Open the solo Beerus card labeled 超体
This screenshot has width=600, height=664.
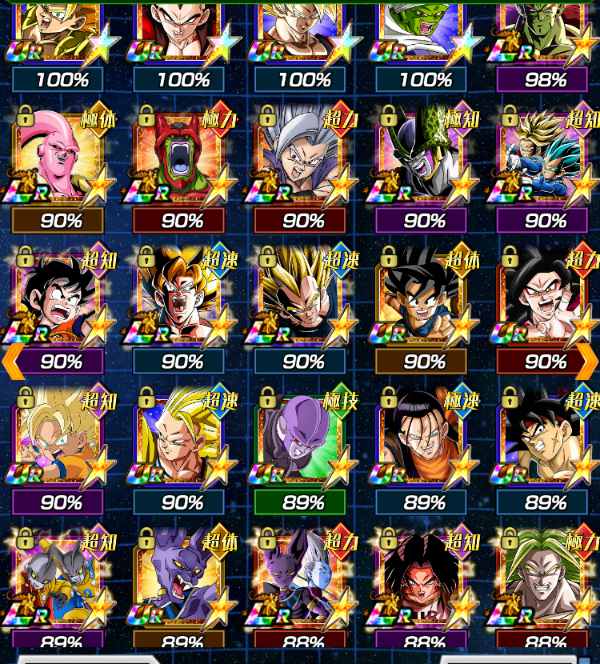[x=182, y=578]
